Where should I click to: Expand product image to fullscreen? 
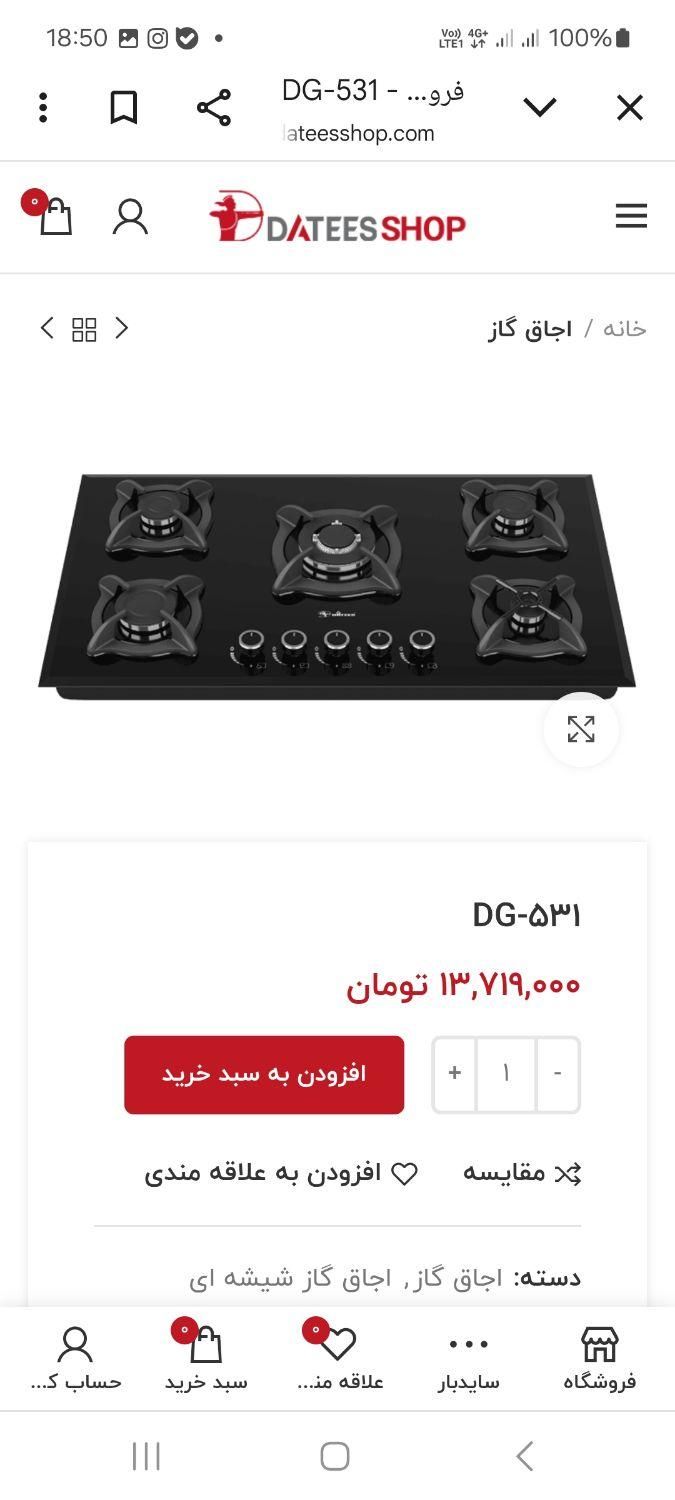[581, 730]
